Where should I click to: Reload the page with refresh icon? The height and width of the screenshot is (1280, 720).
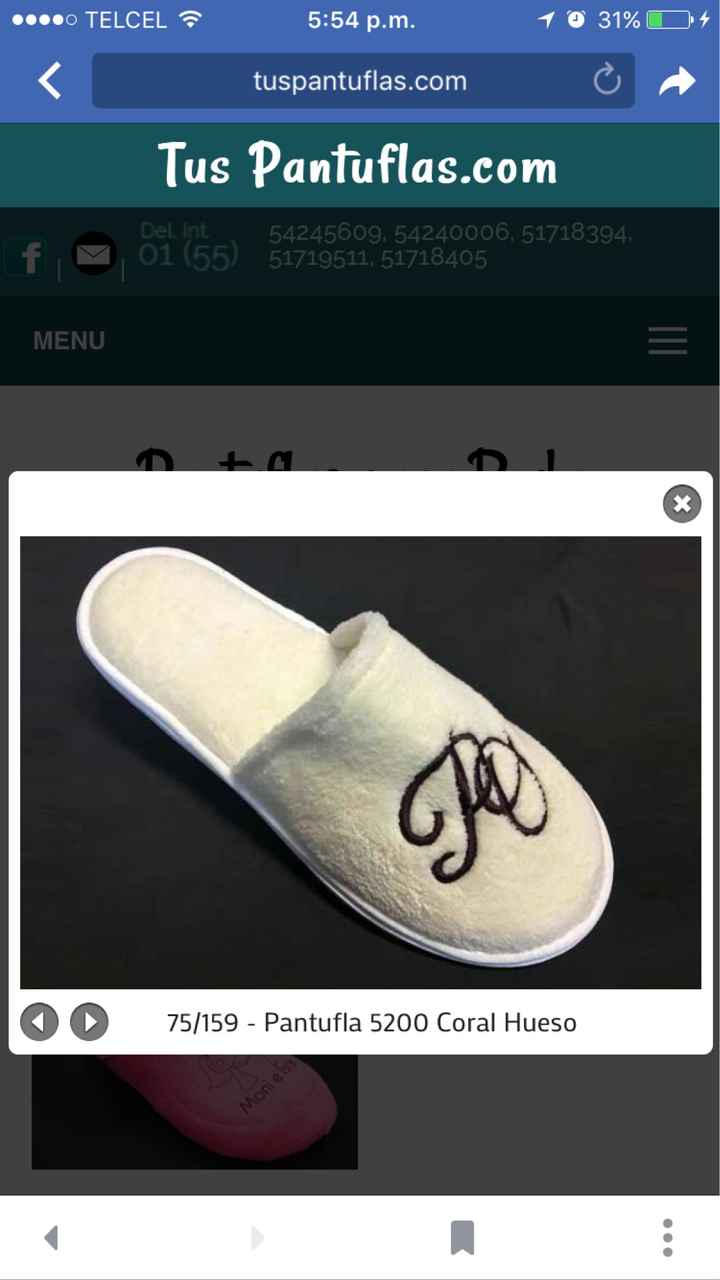pyautogui.click(x=607, y=81)
